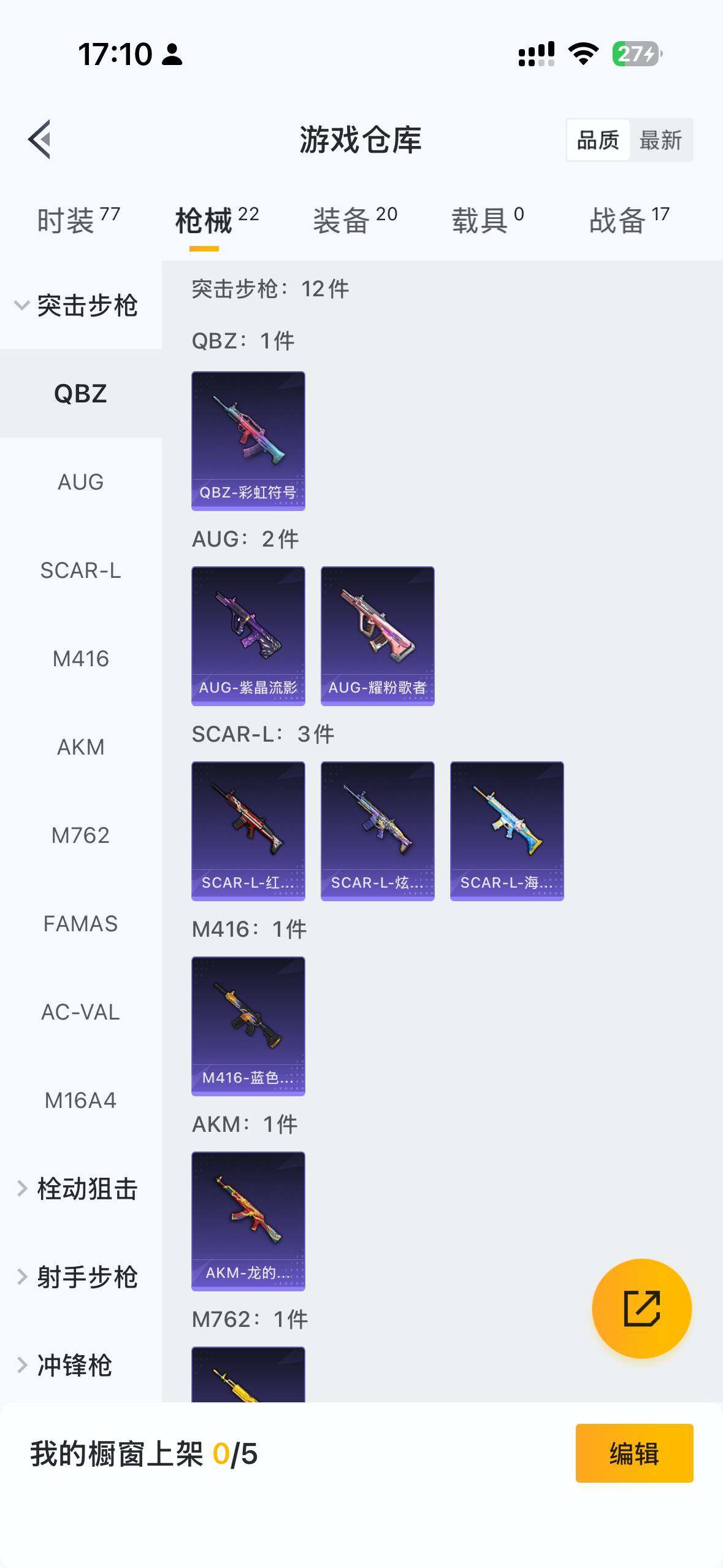Sort items by 品质
This screenshot has height=1568, width=723.
tap(598, 140)
